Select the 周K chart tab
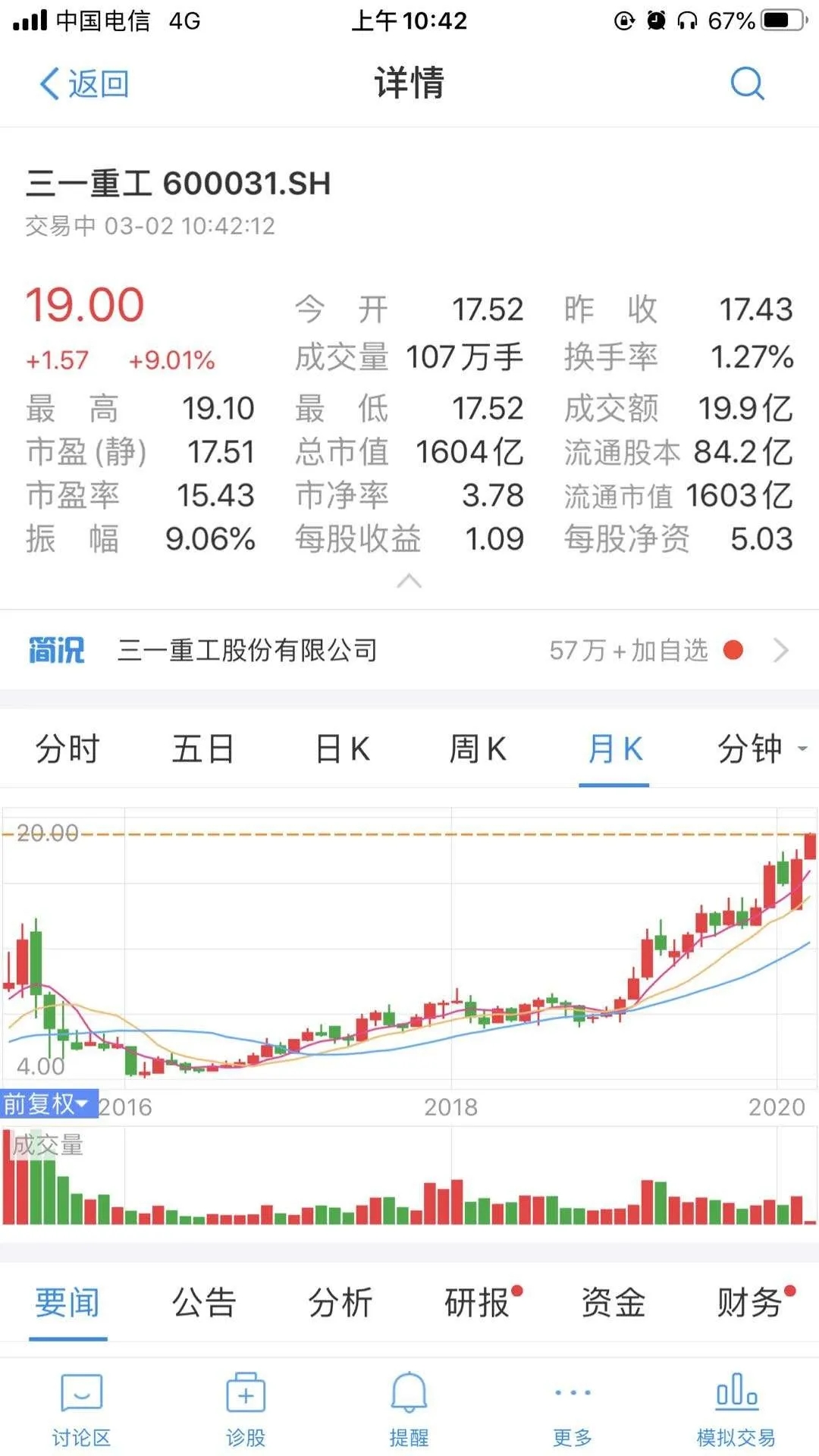Screen dimensions: 819x1456 tap(477, 749)
